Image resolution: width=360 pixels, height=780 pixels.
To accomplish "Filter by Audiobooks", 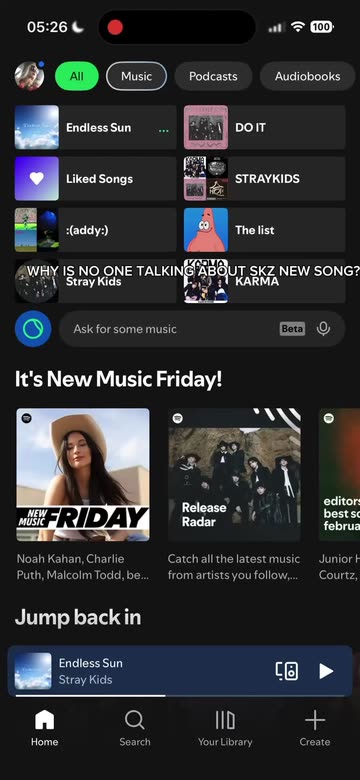I will 307,76.
